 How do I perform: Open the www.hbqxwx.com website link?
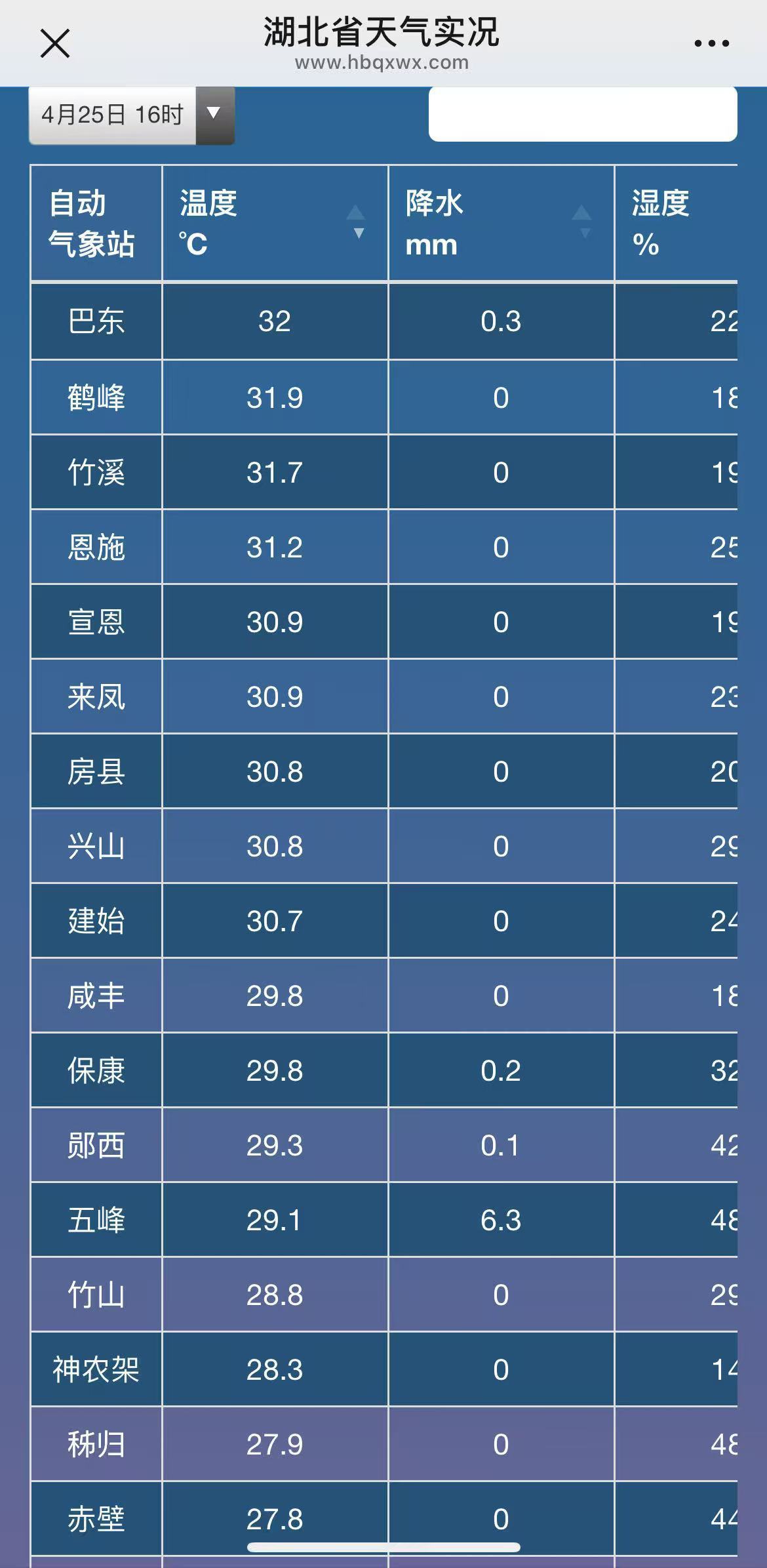[x=382, y=63]
